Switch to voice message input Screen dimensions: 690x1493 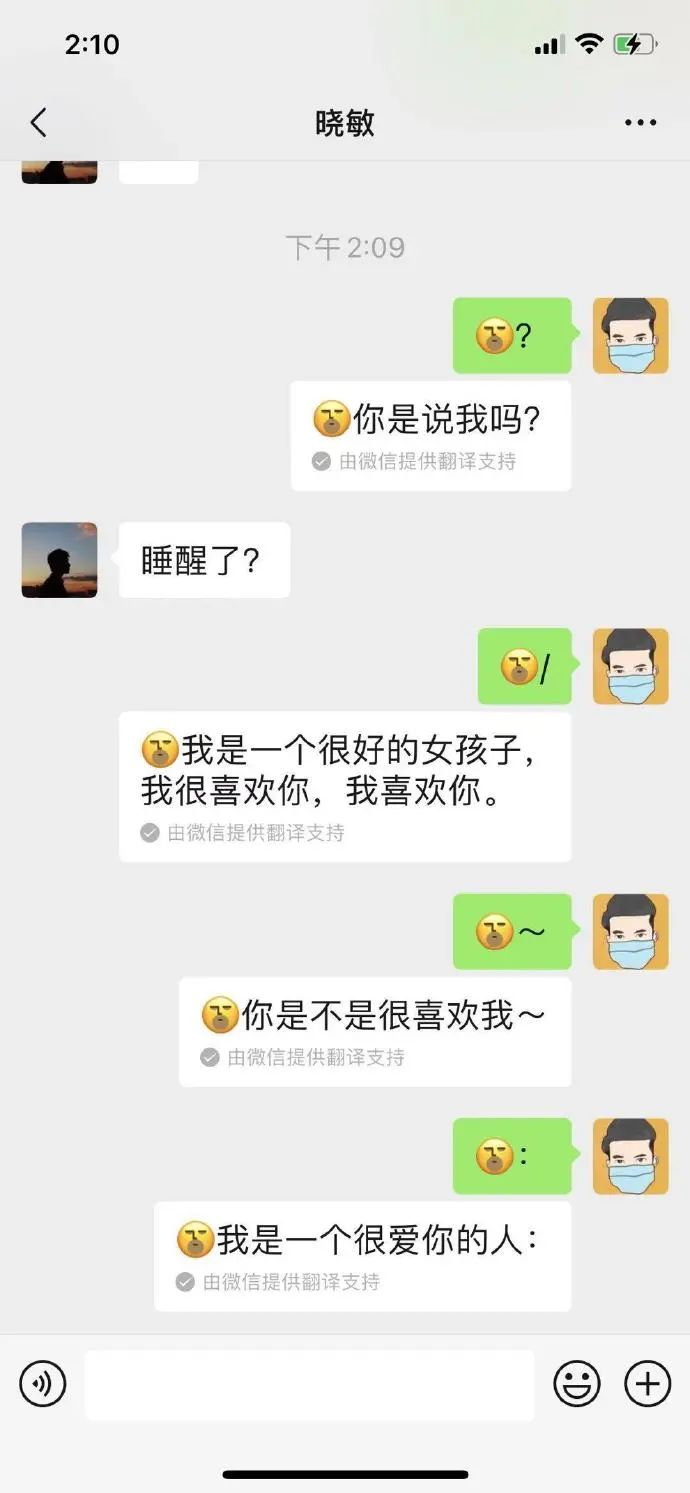click(43, 1384)
